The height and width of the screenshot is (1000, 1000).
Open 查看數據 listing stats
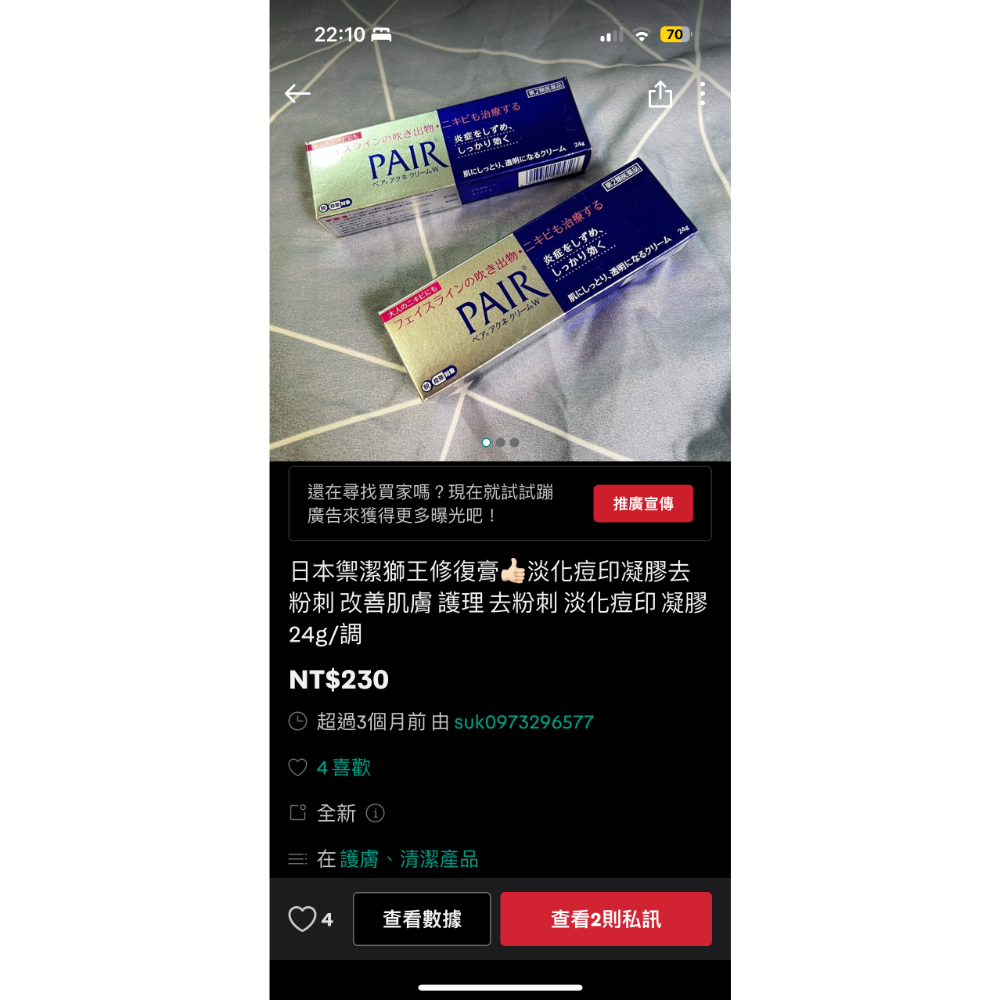pyautogui.click(x=422, y=919)
